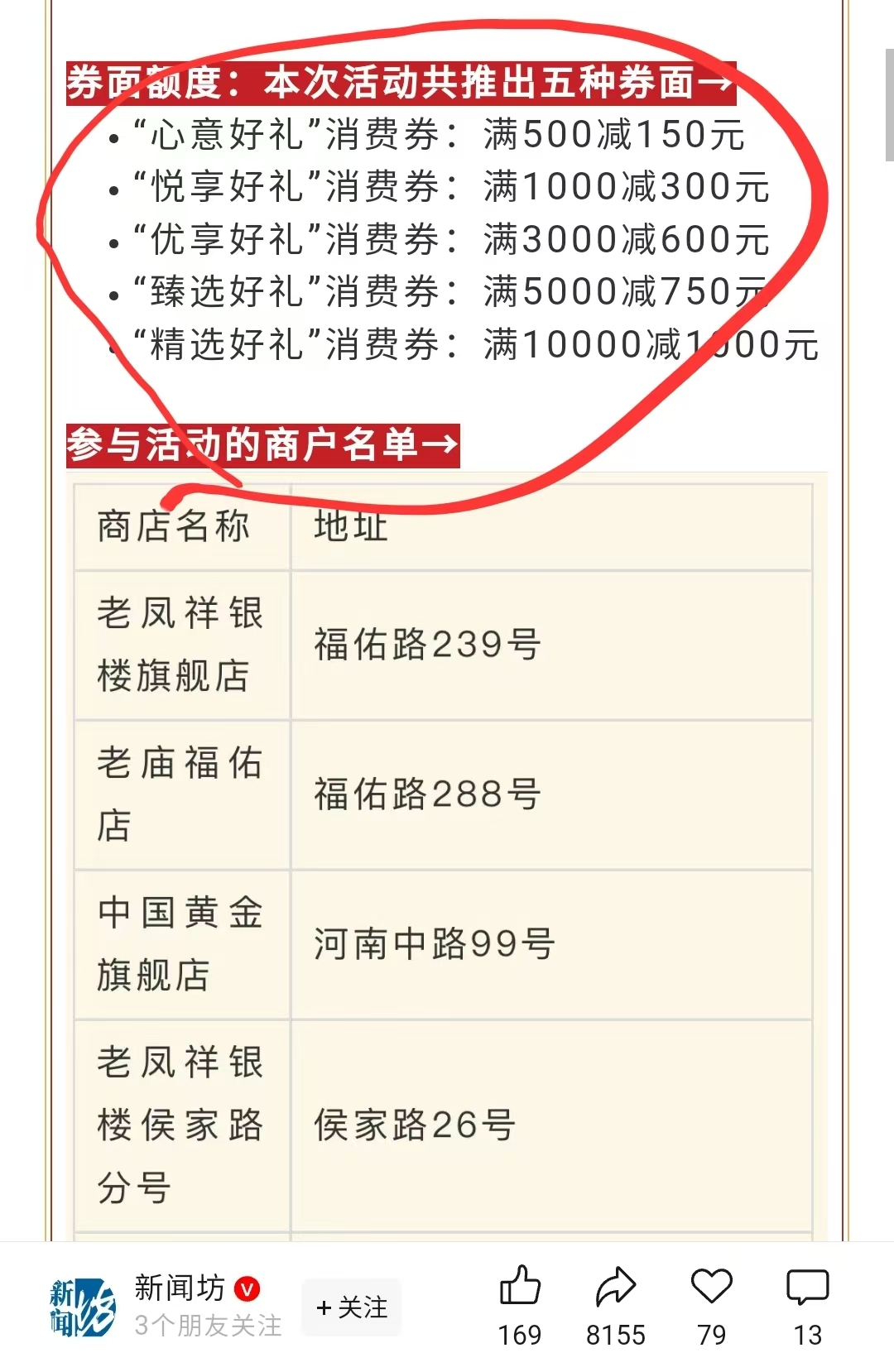Favorite the article with the heart icon
Viewport: 894px width, 1372px height.
pos(711,1287)
